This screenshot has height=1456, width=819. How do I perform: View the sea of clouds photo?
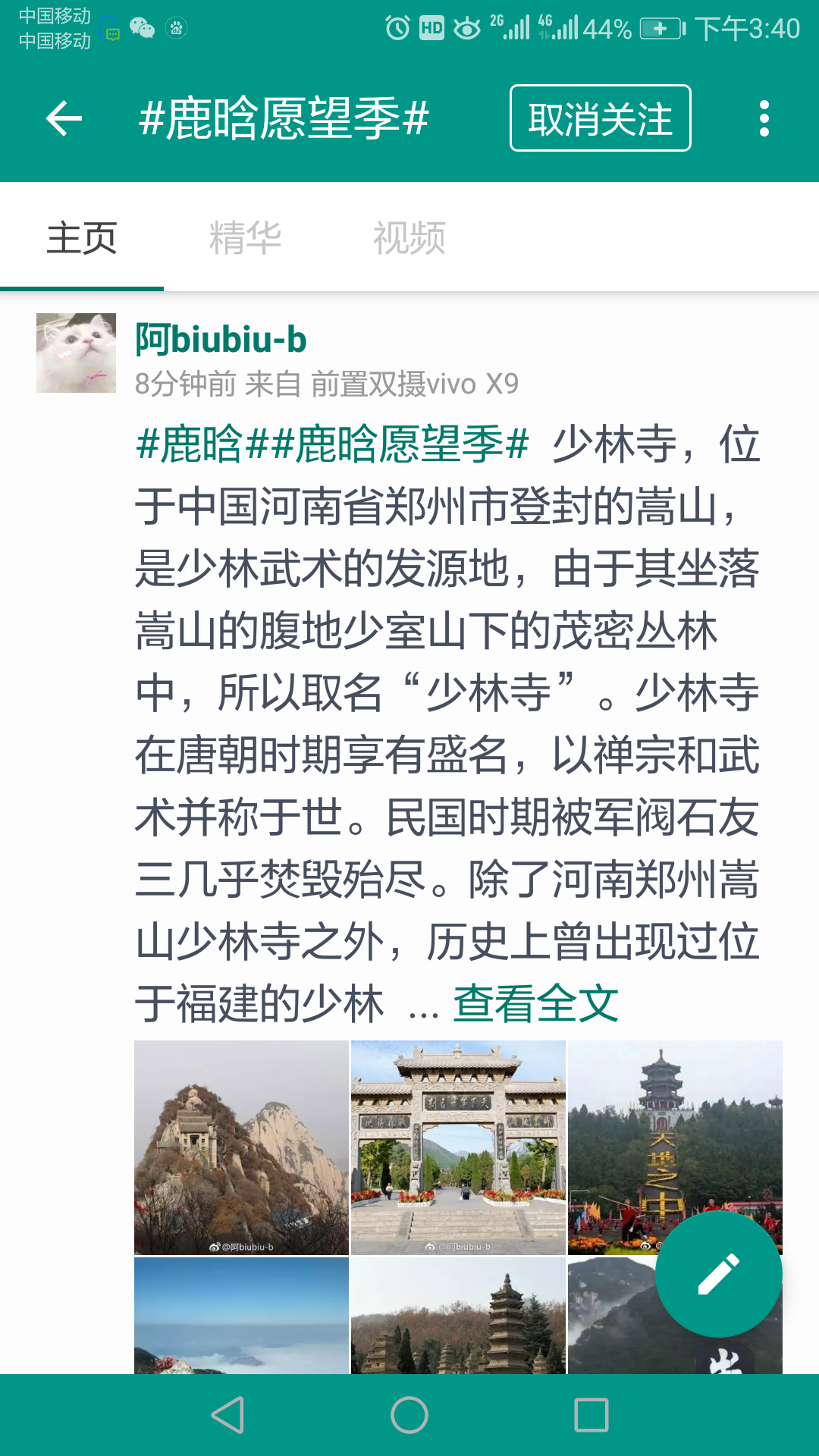pyautogui.click(x=241, y=1316)
